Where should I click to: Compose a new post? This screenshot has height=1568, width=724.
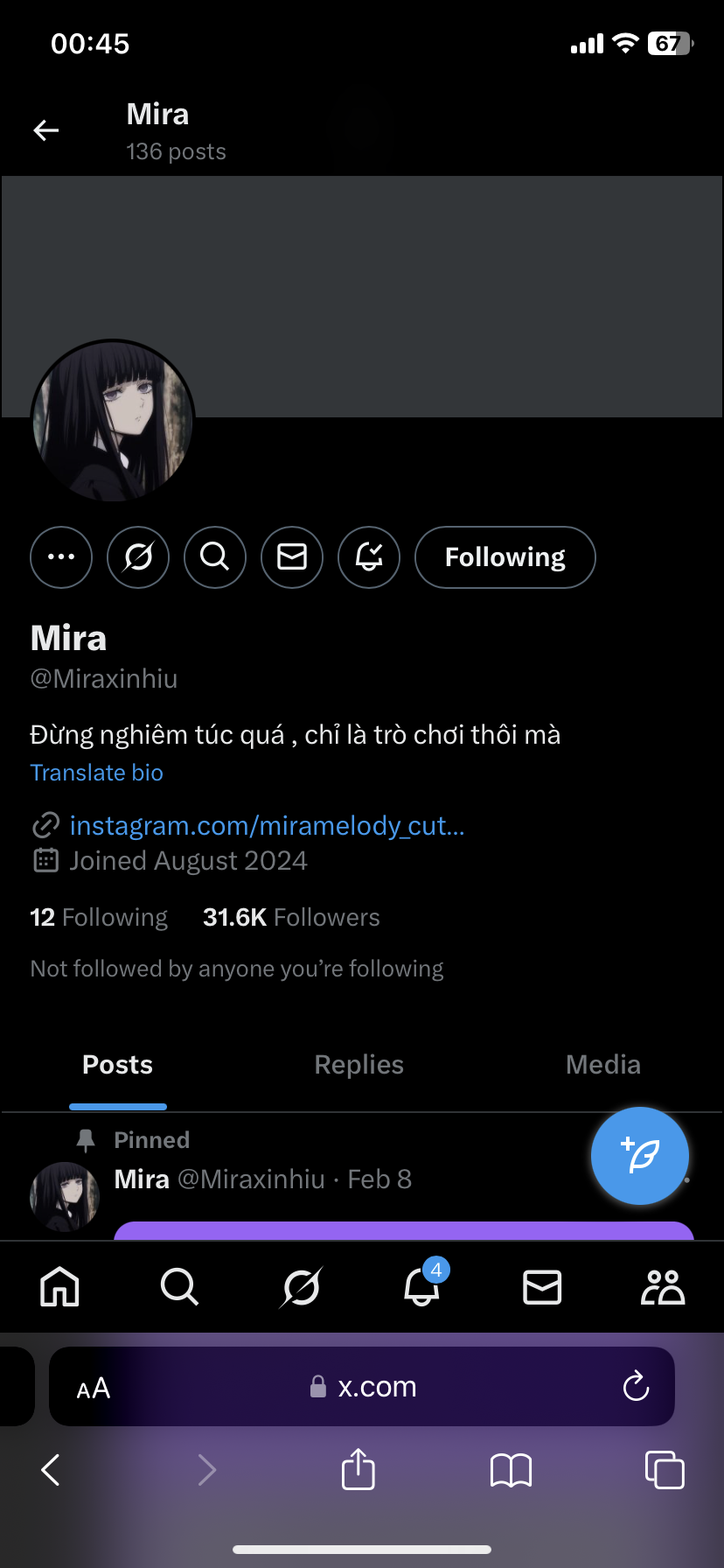pos(640,1156)
